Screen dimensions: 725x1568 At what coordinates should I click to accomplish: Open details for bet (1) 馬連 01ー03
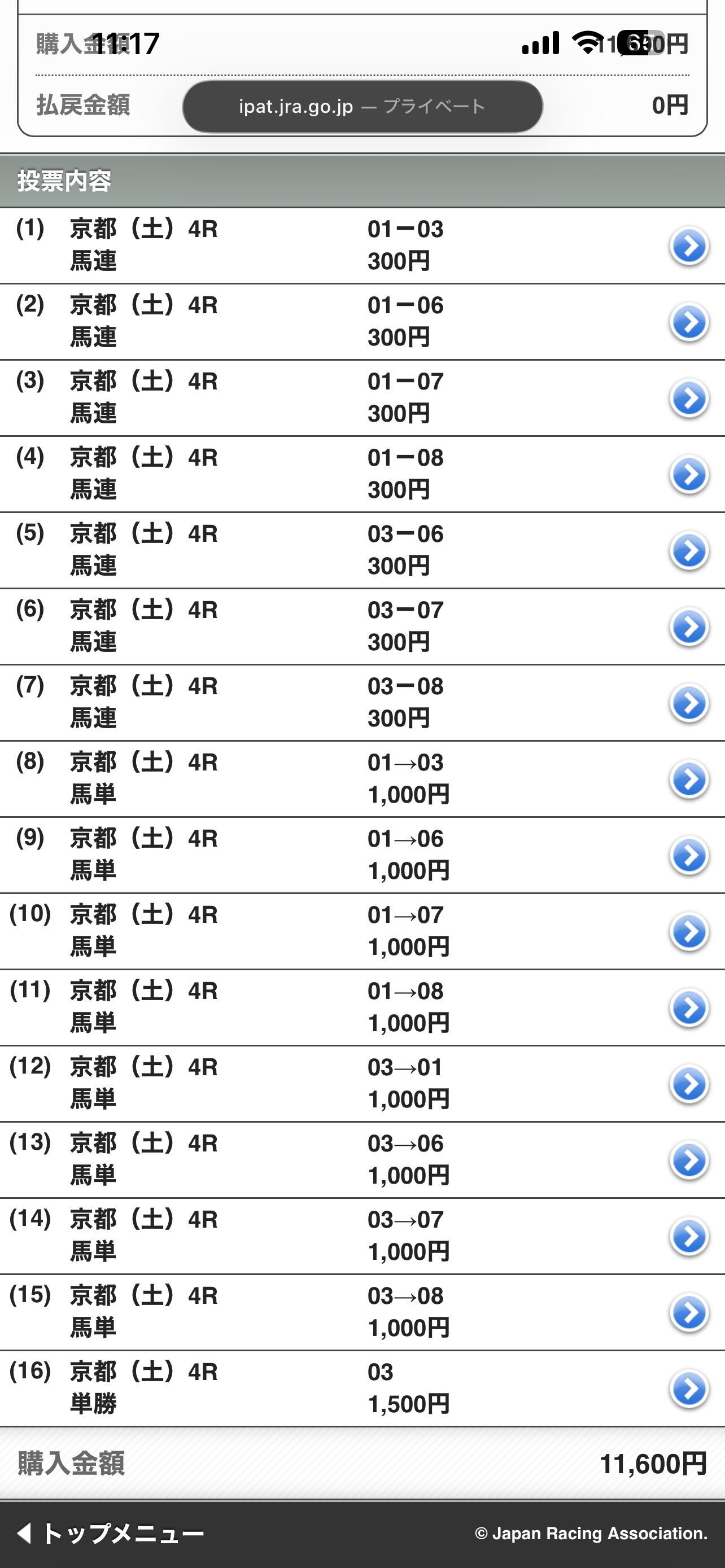(688, 246)
